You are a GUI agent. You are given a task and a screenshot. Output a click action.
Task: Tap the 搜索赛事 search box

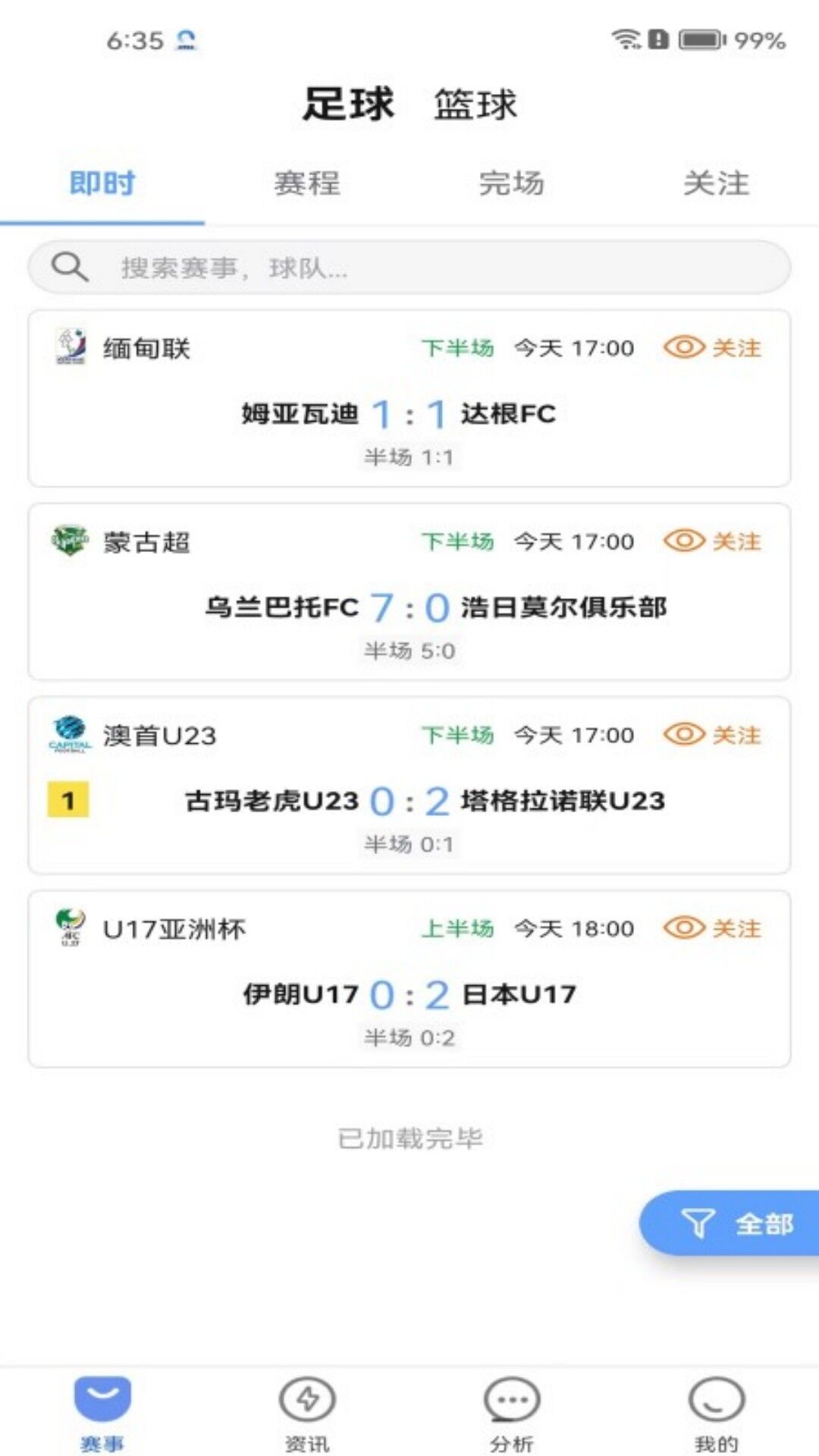[x=409, y=268]
